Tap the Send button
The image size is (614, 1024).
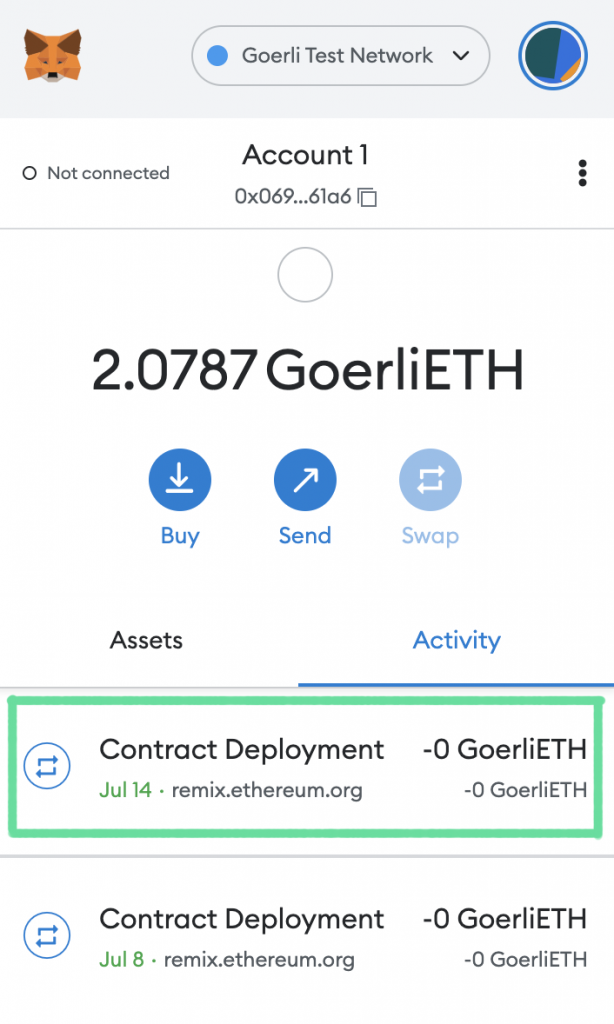(x=305, y=498)
